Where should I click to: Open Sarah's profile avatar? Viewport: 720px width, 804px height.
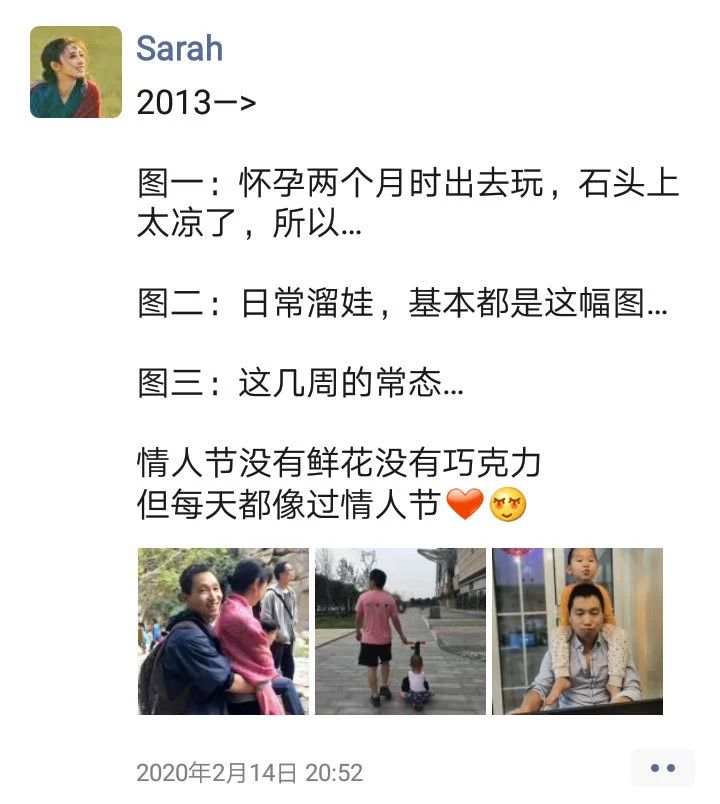click(76, 72)
